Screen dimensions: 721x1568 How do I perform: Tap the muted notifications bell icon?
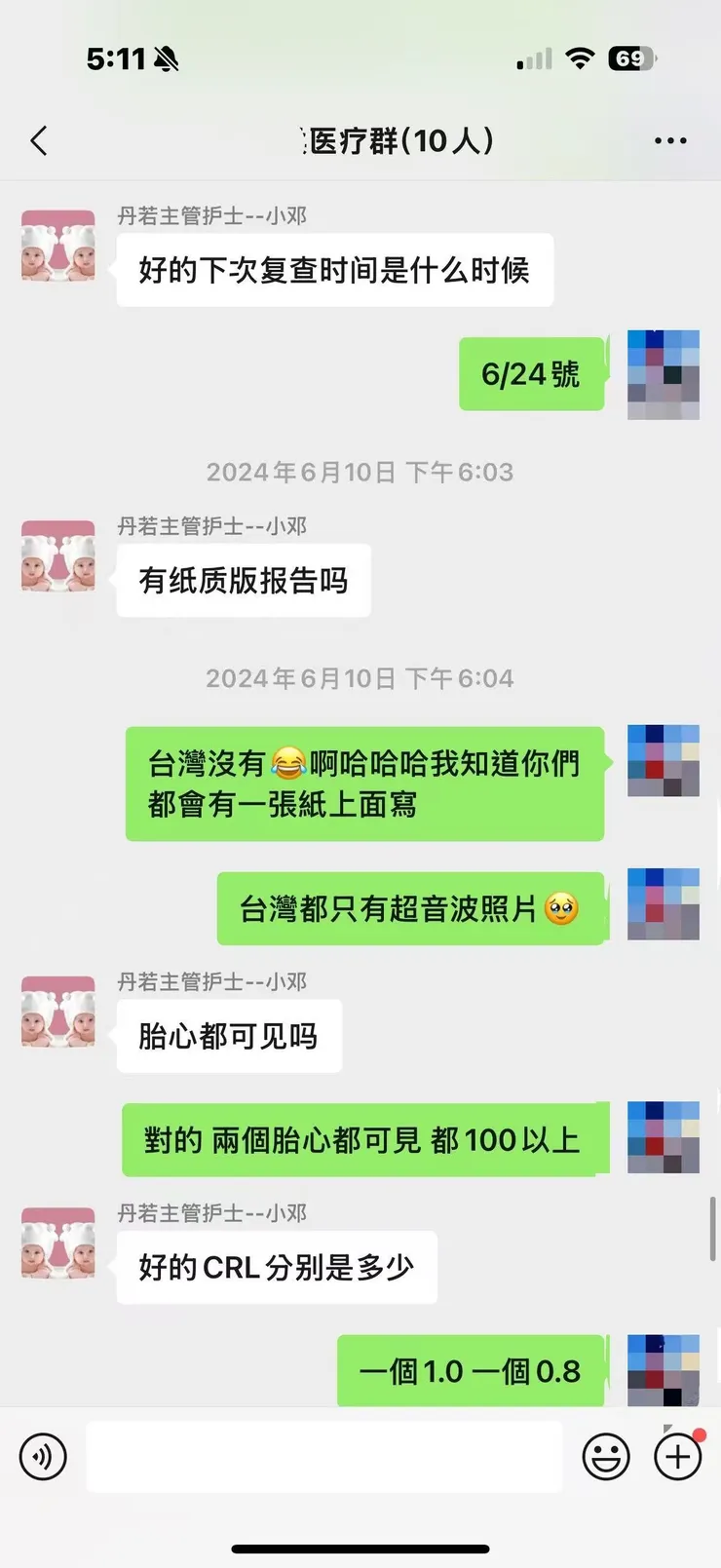point(171,58)
